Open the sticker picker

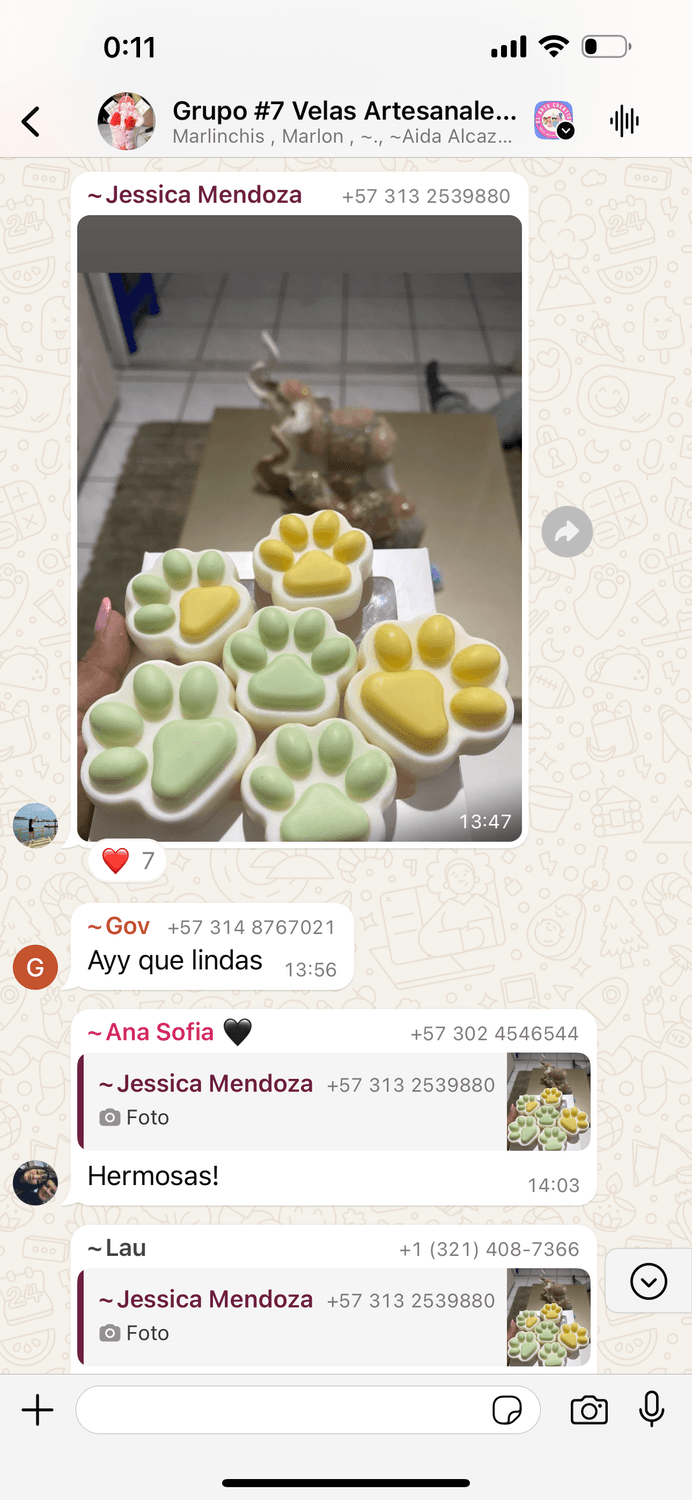[507, 1410]
